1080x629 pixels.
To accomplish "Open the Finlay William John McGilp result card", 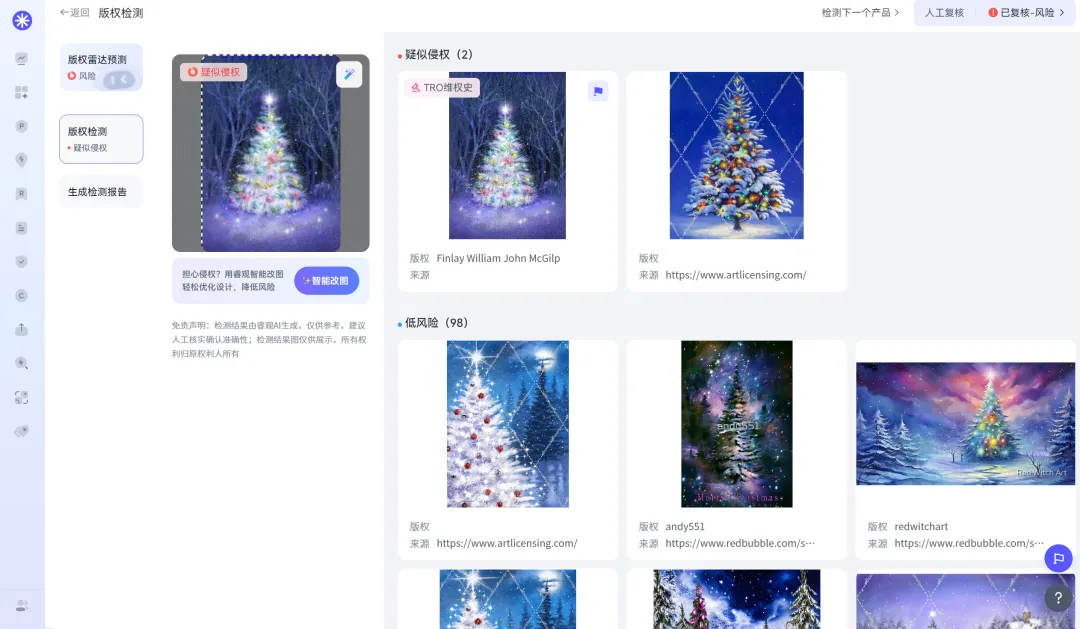I will (507, 180).
